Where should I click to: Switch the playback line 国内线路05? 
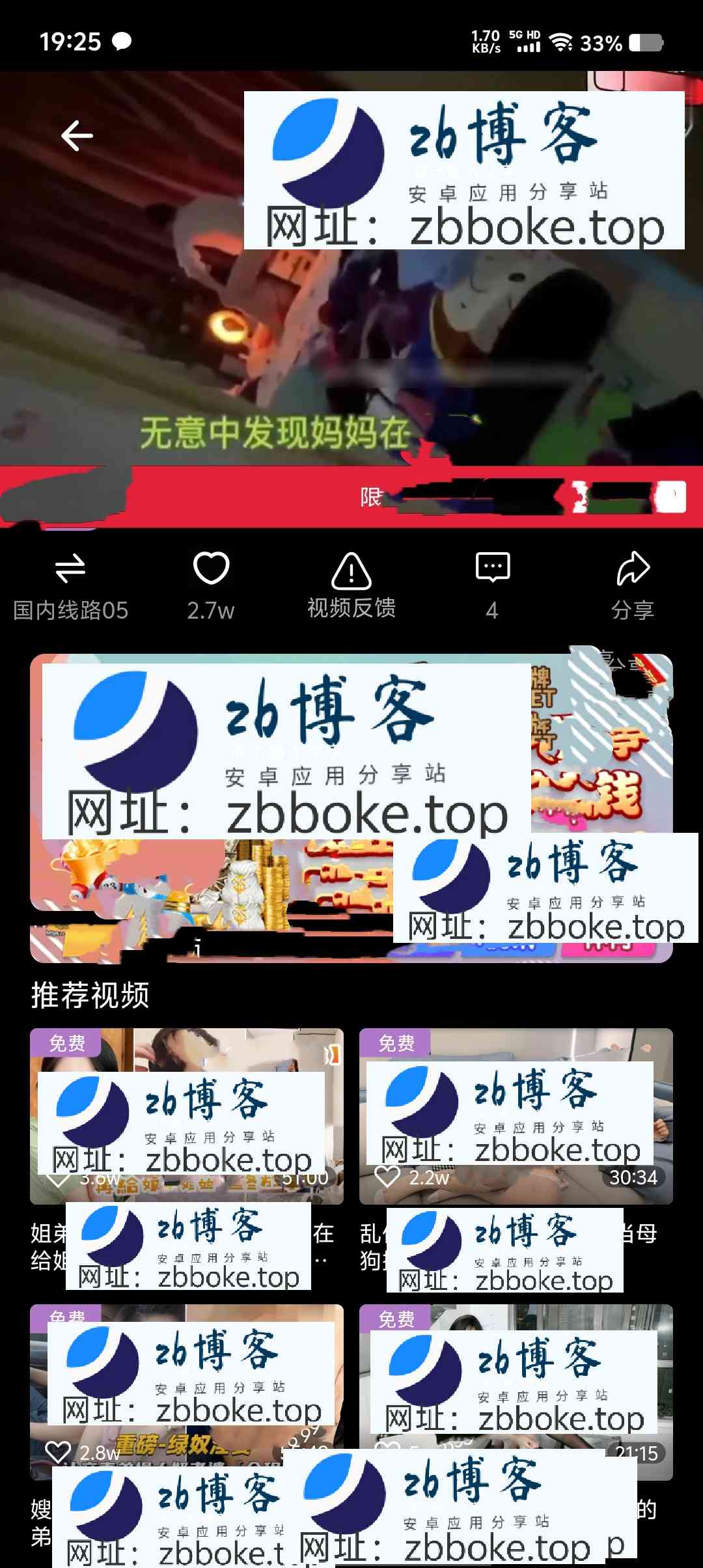point(70,584)
